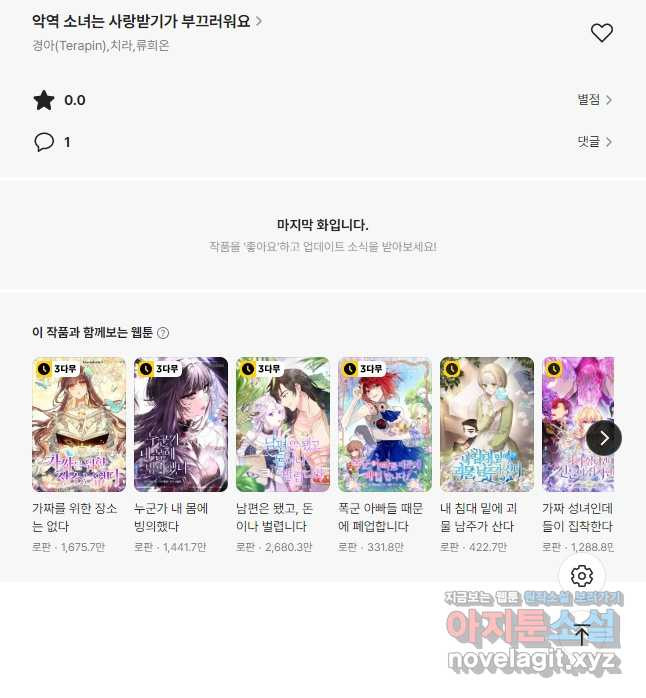This screenshot has height=698, width=646.
Task: Open viewer settings gear
Action: click(x=582, y=576)
